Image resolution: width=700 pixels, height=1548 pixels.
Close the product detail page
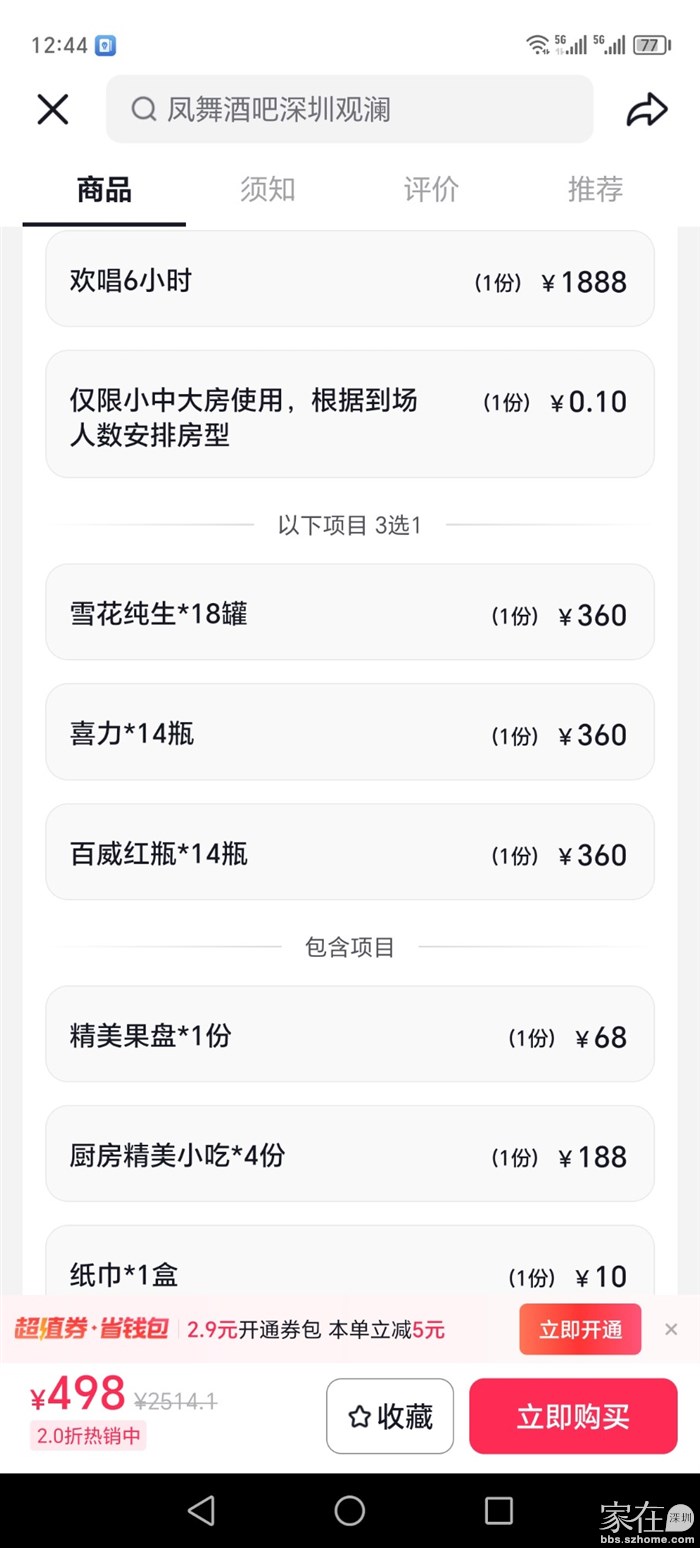(52, 109)
